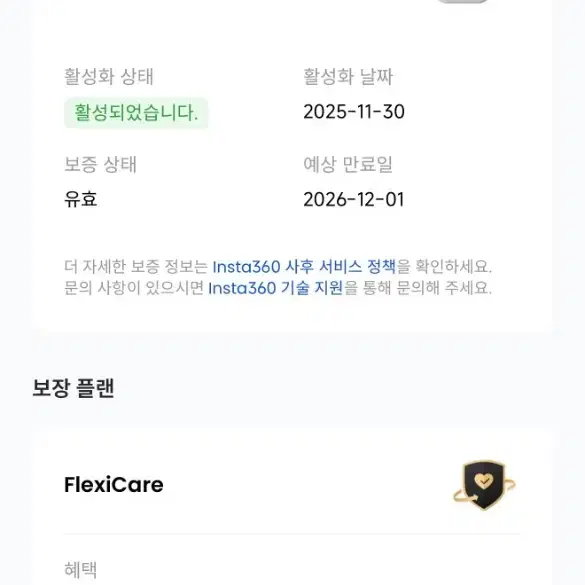Open the Insta360 기술 지원 link
The image size is (585, 585).
point(275,288)
